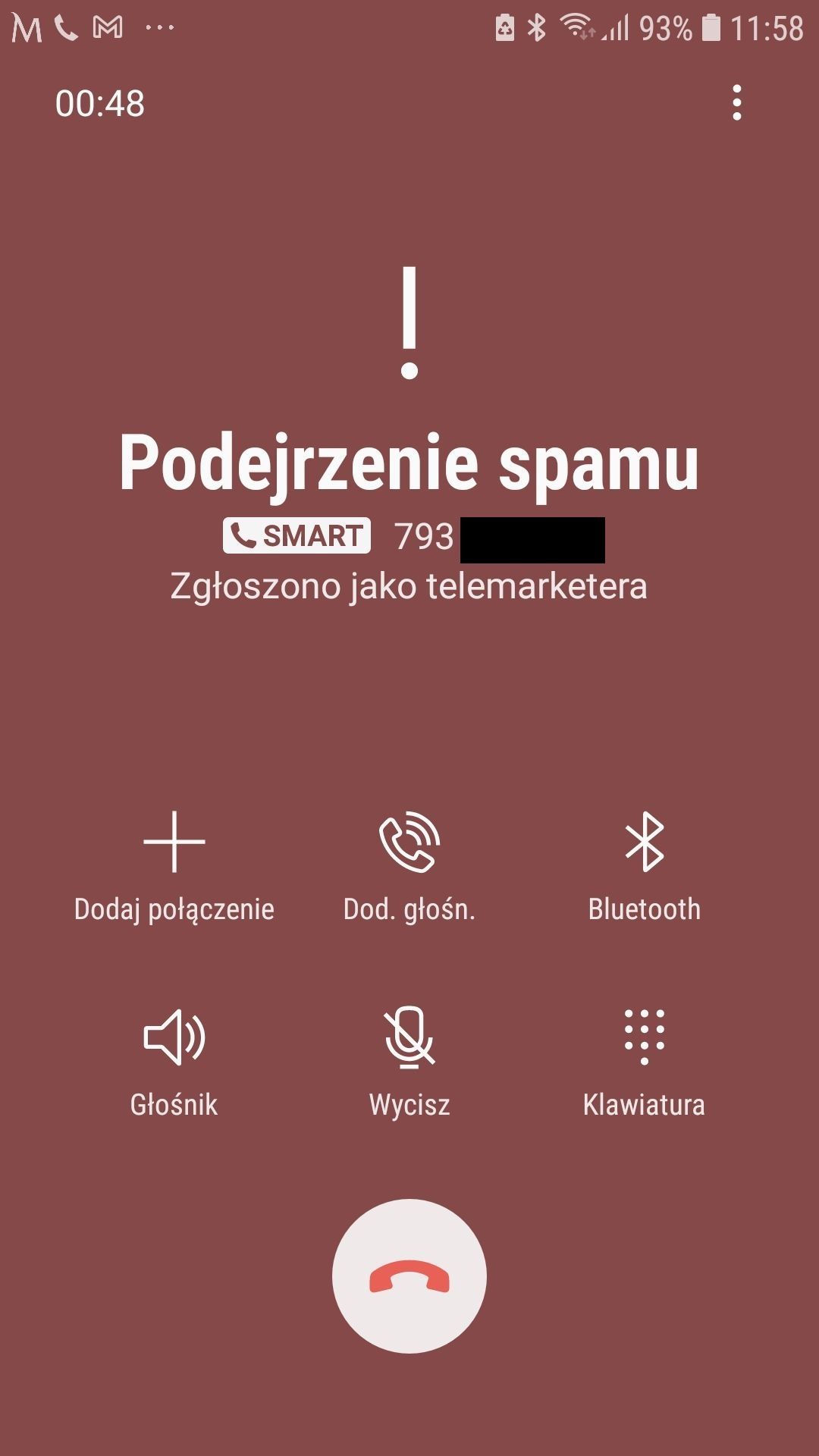
Task: Mute the microphone with Wycisz
Action: click(x=409, y=1060)
